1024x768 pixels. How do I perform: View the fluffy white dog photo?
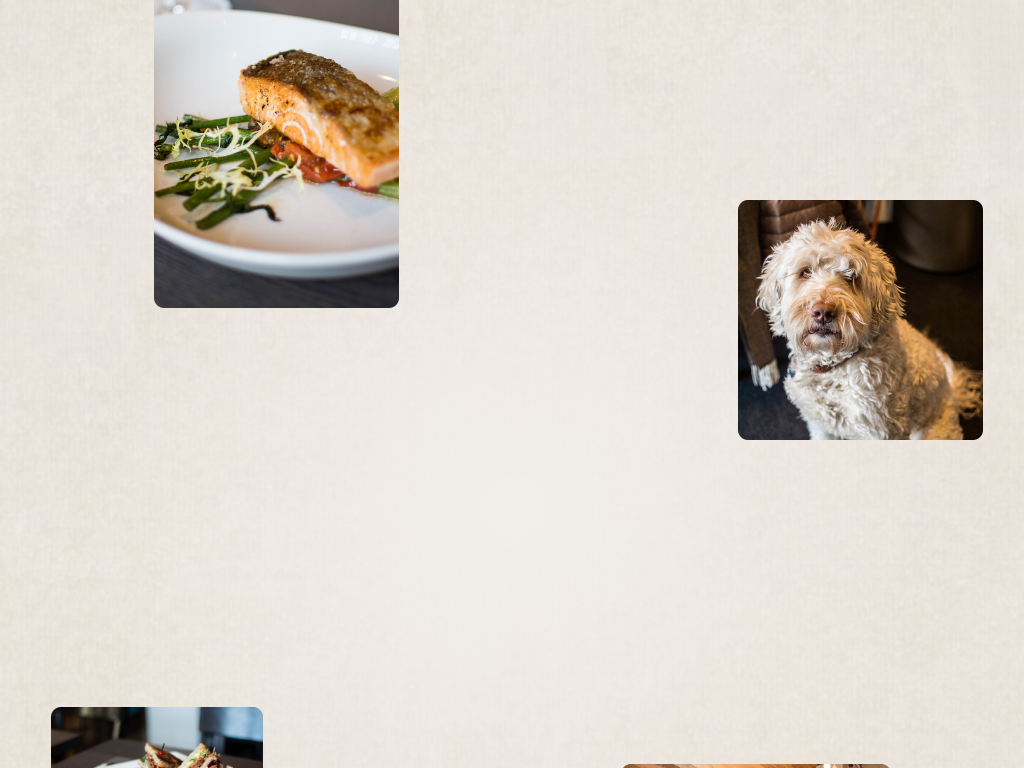[860, 320]
